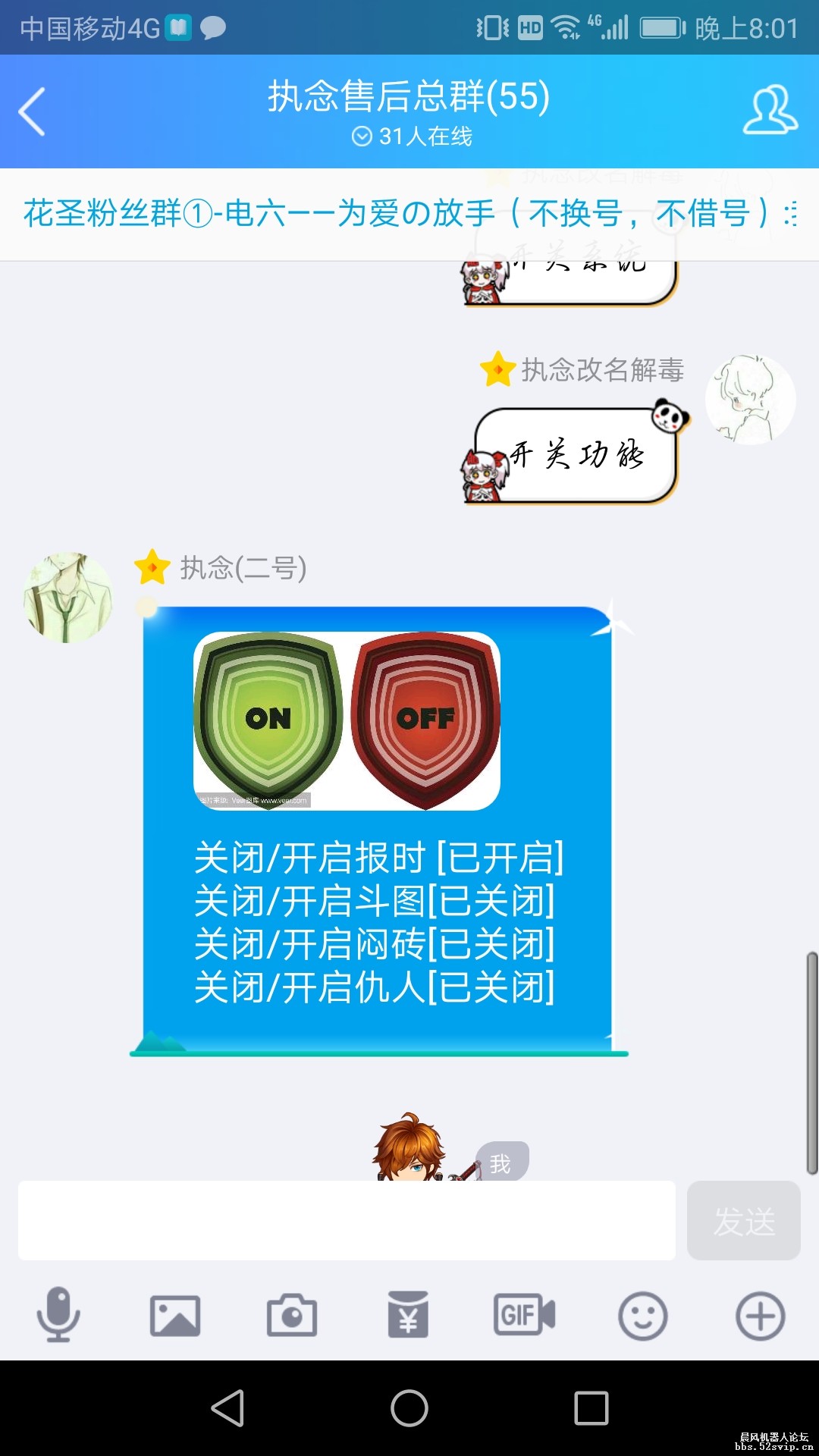The width and height of the screenshot is (819, 1456).
Task: Click the message input field
Action: 349,1221
